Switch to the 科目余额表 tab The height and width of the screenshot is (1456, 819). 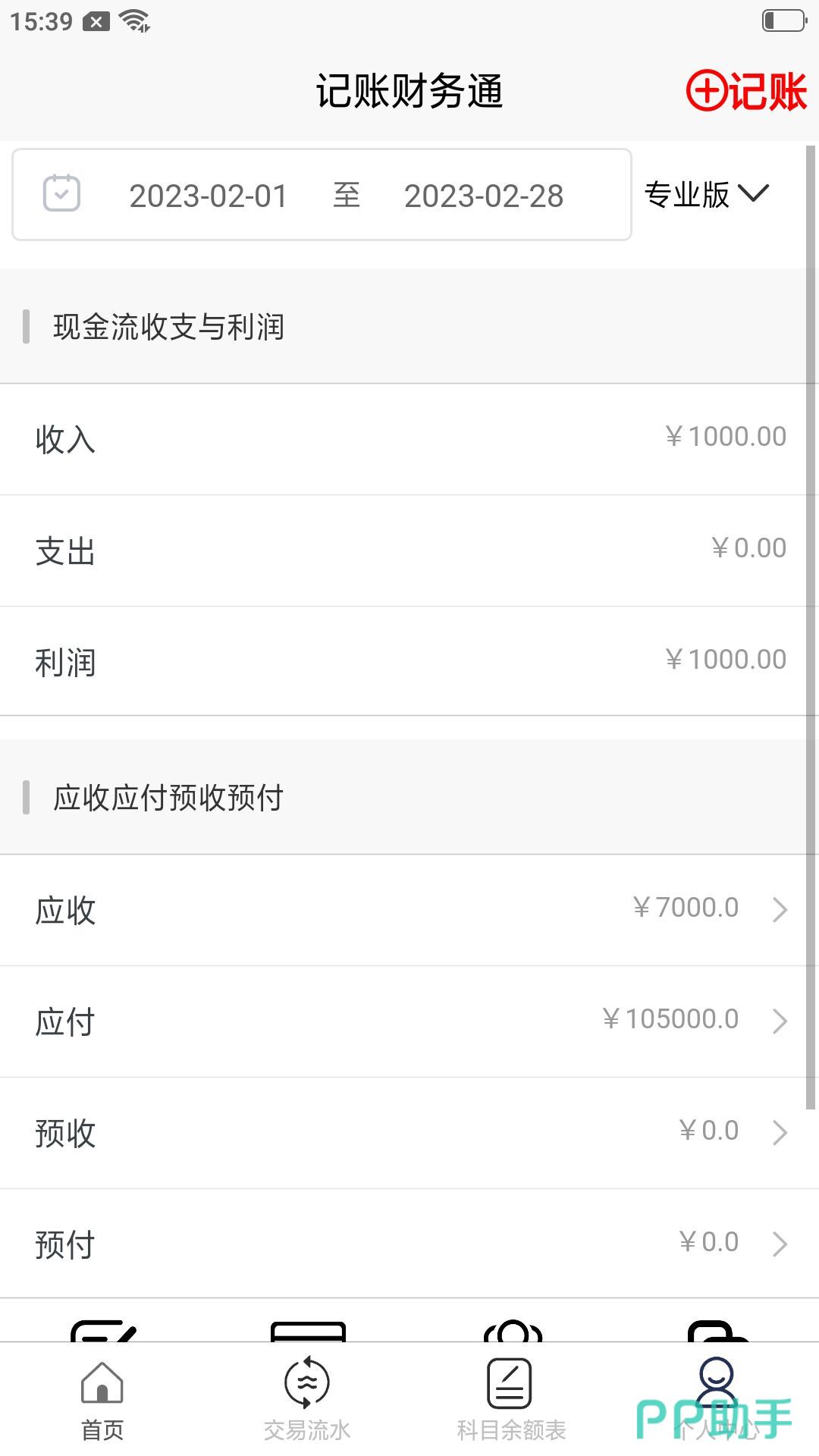tap(511, 1400)
